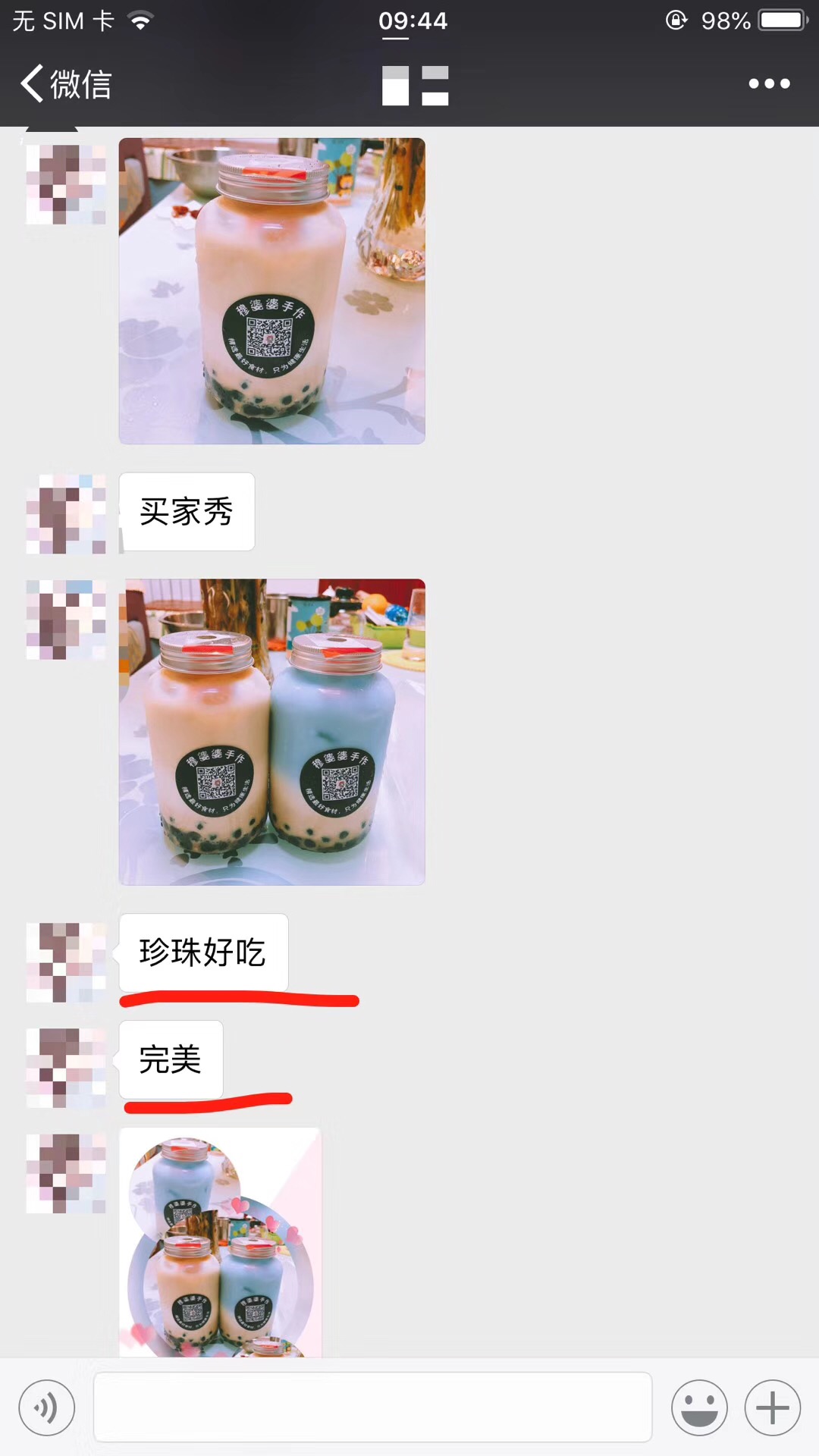Tap sender avatar beside 完美 message
The width and height of the screenshot is (819, 1456).
point(66,1067)
